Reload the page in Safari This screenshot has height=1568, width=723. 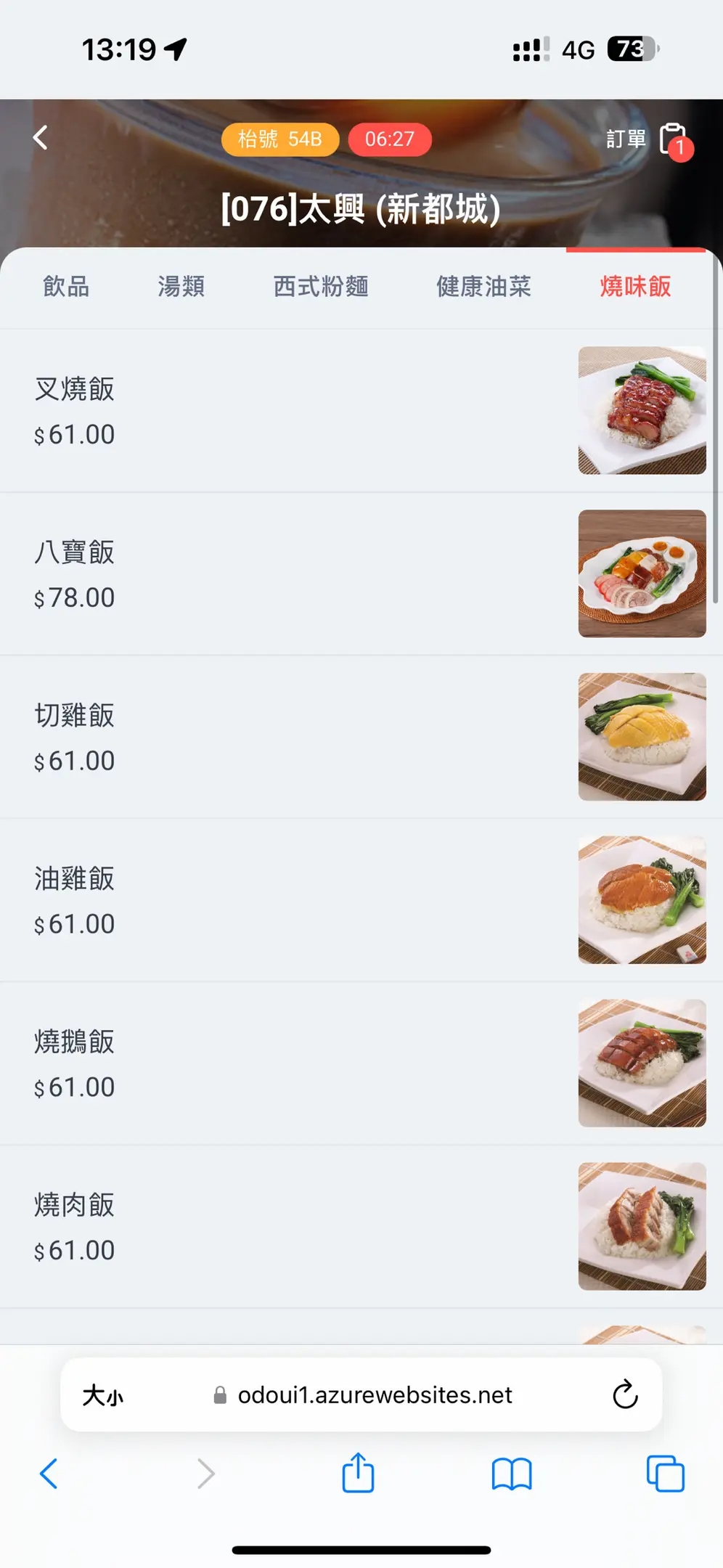point(625,1395)
